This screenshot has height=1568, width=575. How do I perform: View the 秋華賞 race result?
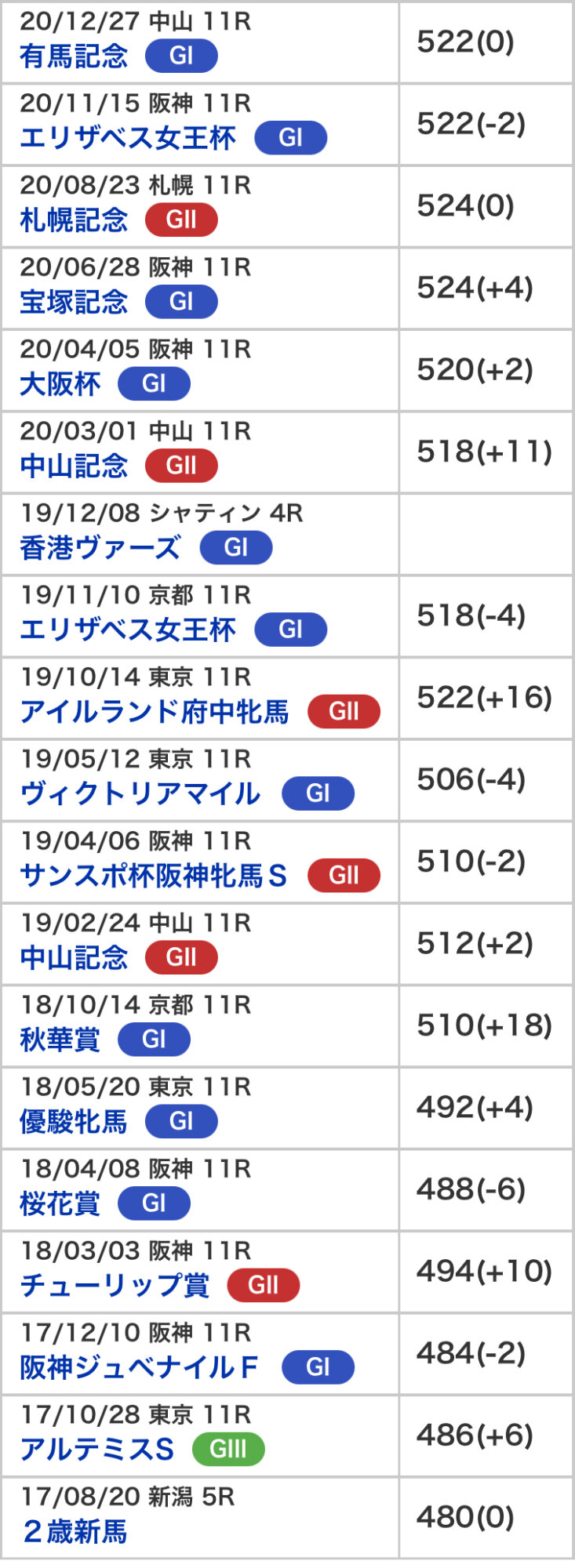[60, 1040]
